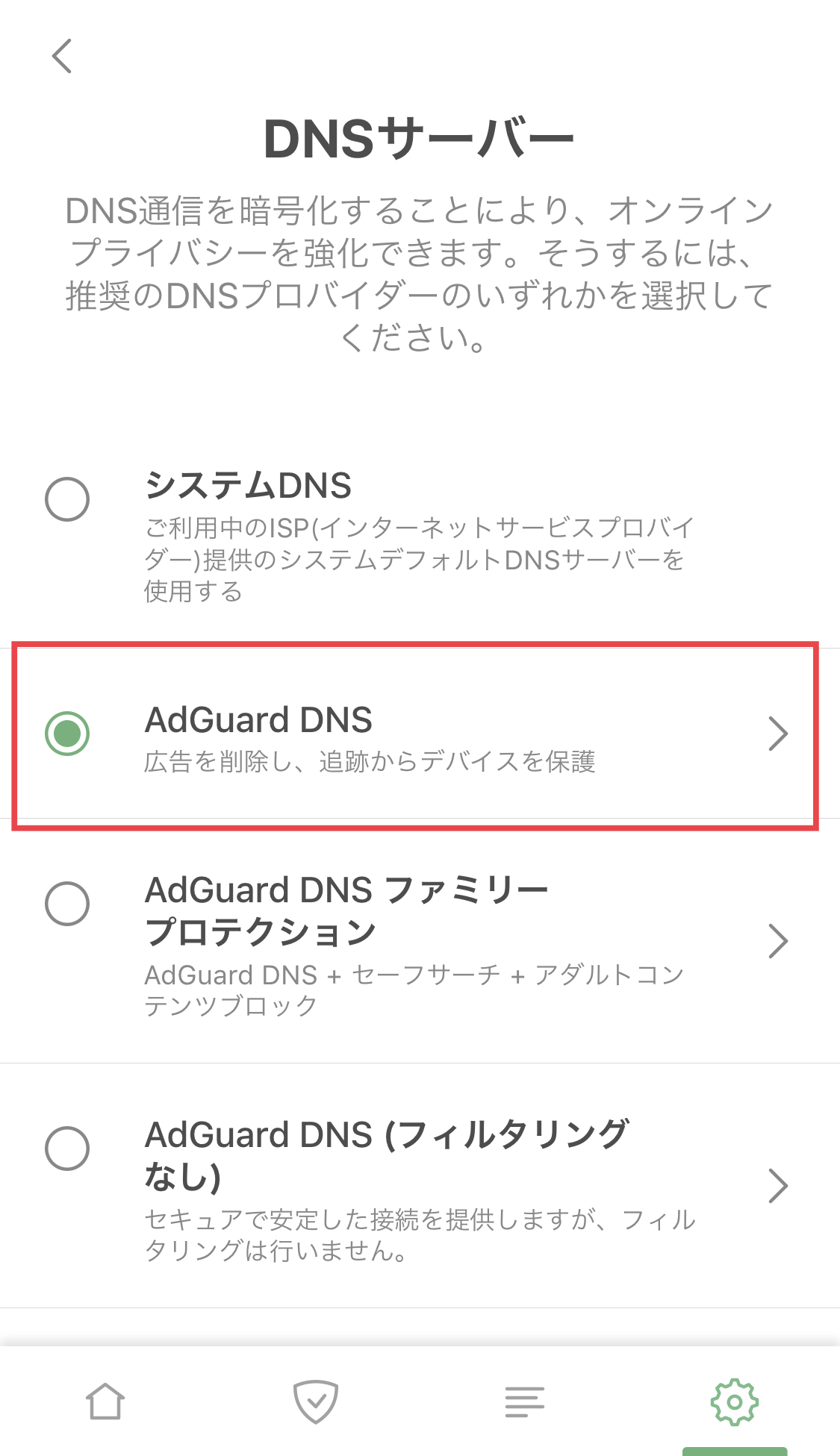Select AdGuard DNS (フィルタリングなし) radio button
This screenshot has width=840, height=1456.
coord(67,1148)
